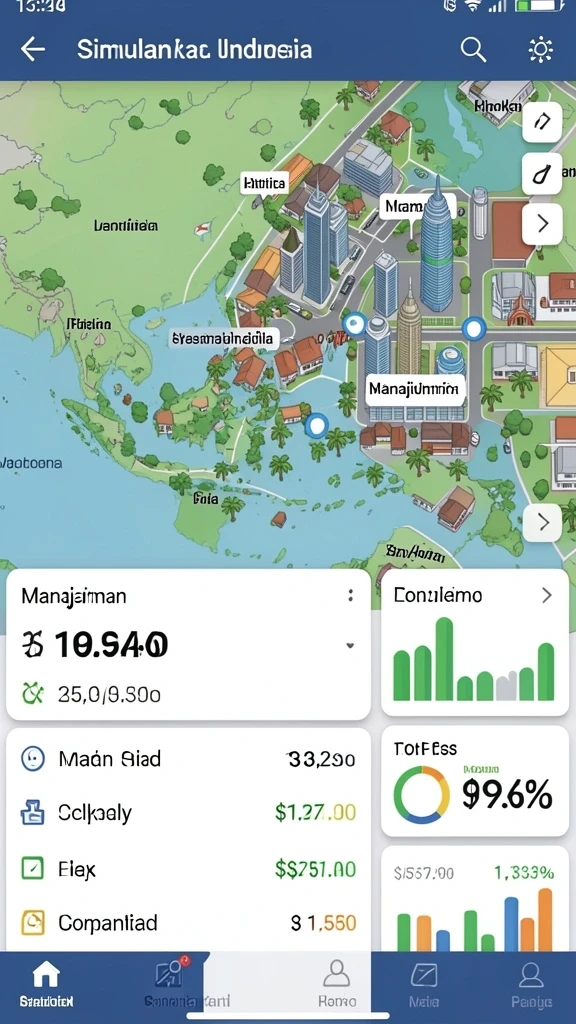The image size is (576, 1024).
Task: Open the 99.6% donut card
Action: 475,781
